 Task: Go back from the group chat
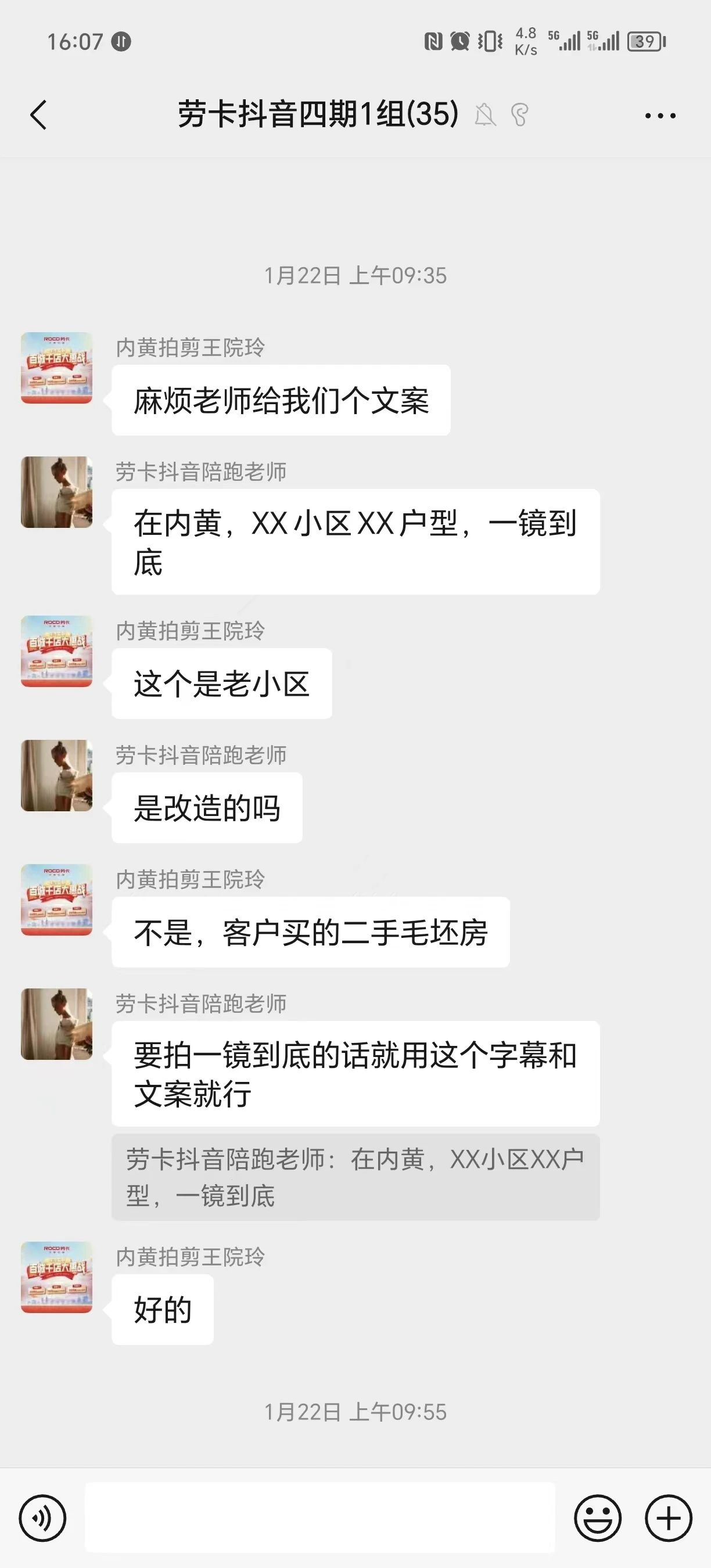tap(38, 115)
